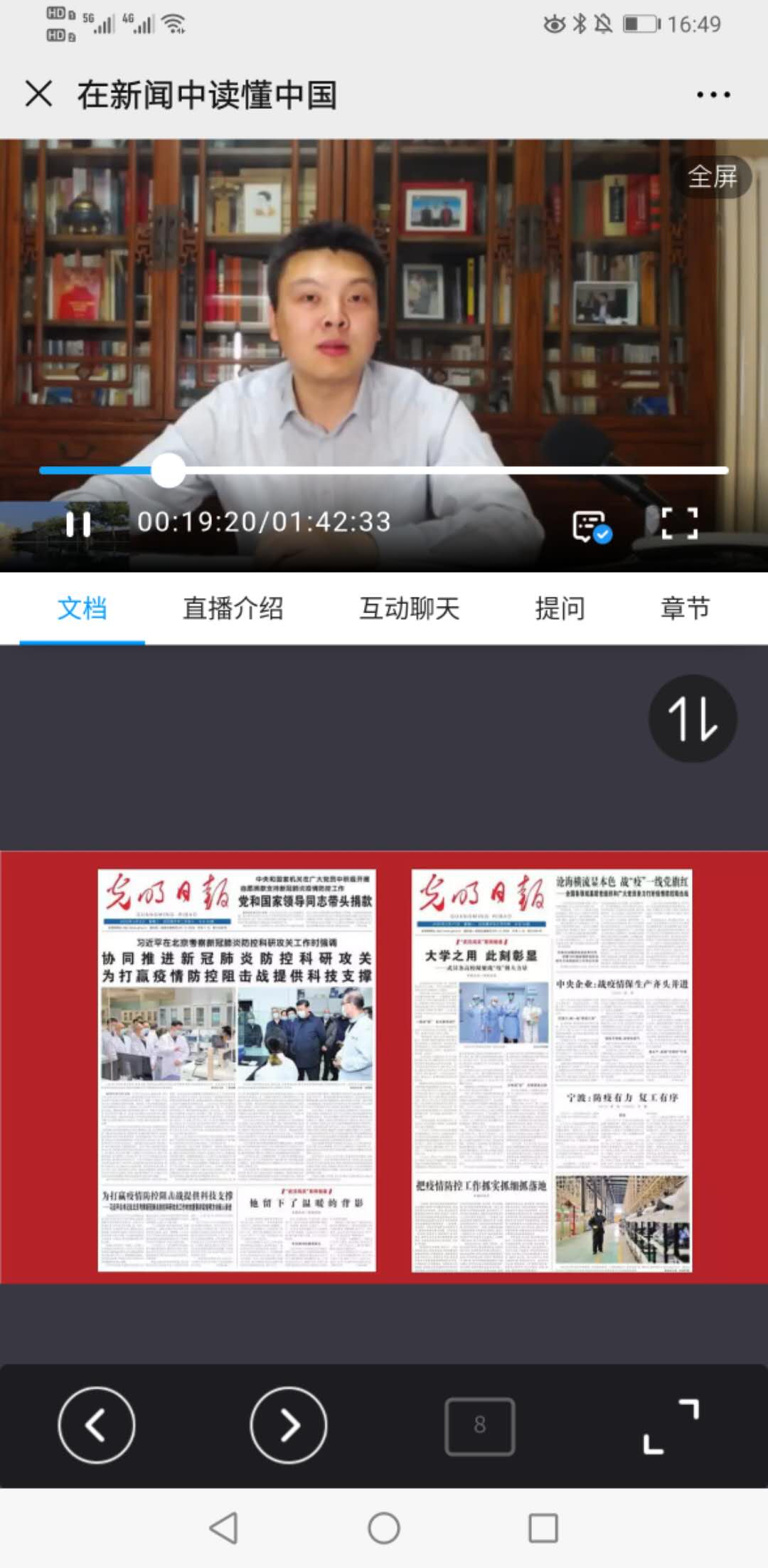
Task: Go to previous document page
Action: tap(97, 1426)
